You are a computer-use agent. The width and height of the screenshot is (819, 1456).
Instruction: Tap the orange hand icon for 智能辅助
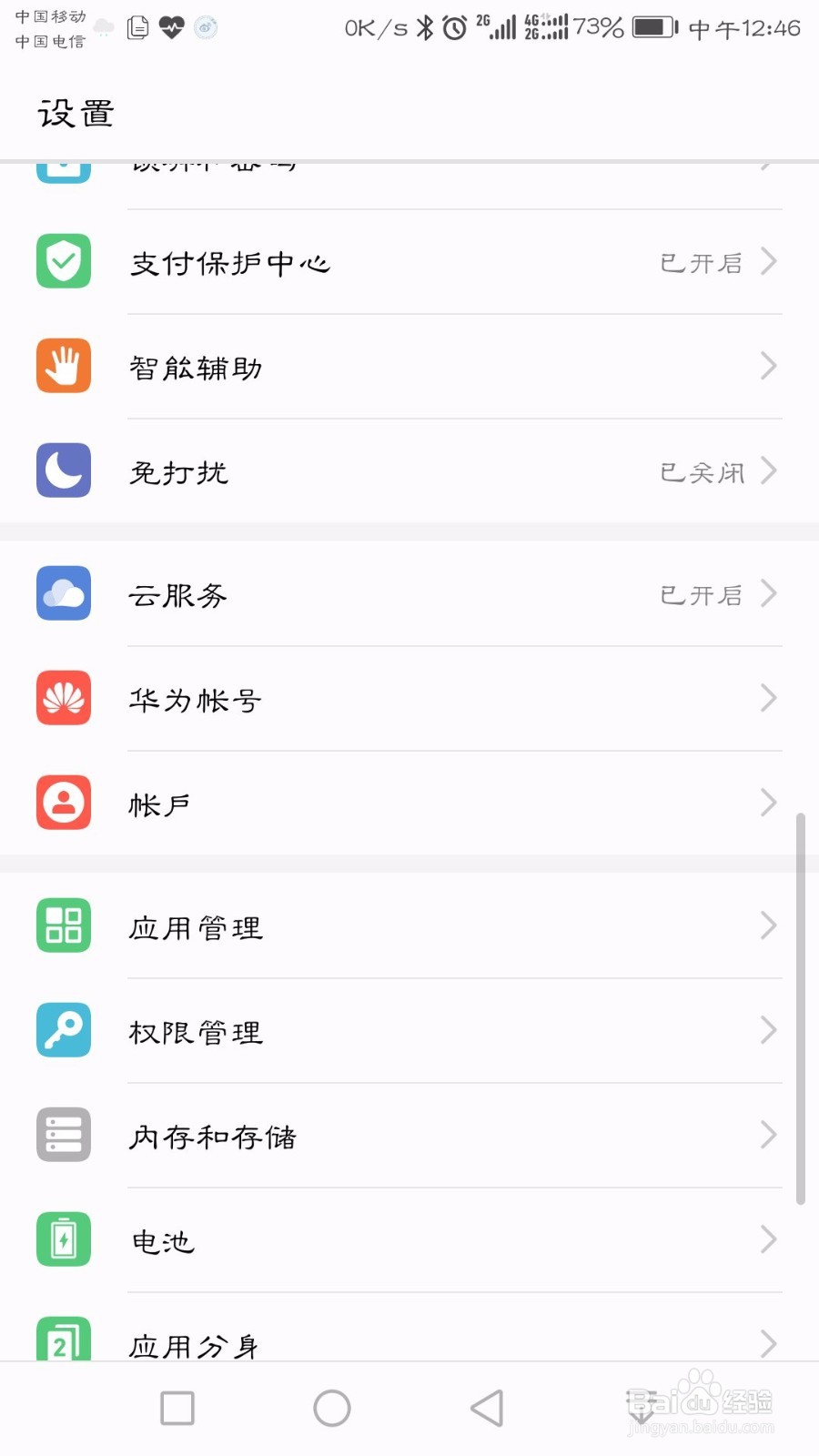coord(63,365)
